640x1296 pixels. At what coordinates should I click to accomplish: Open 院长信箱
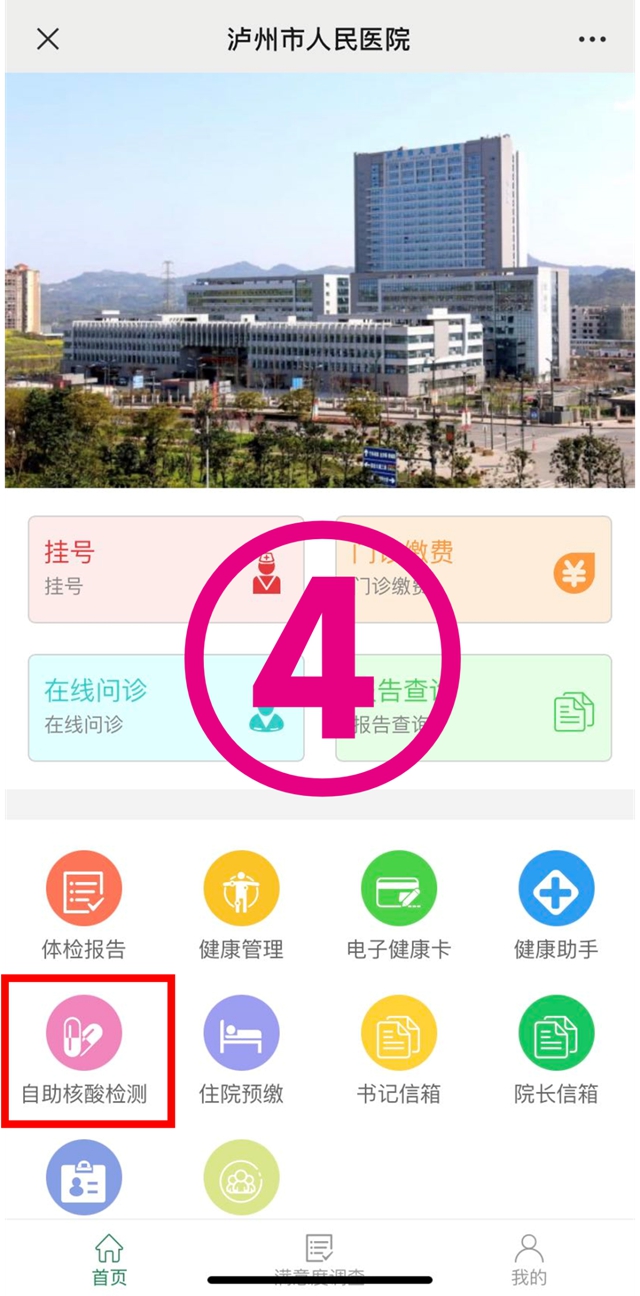tap(556, 1050)
